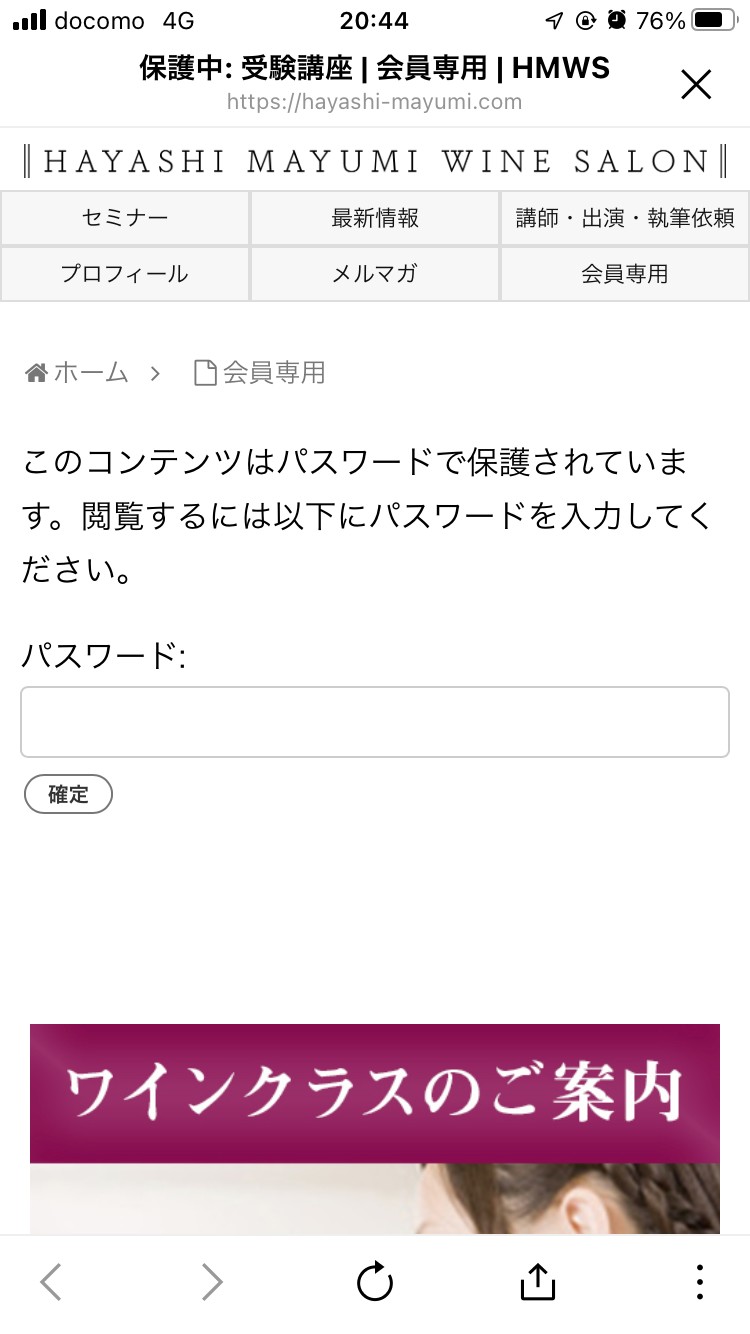Go forward to next page

(x=211, y=1282)
